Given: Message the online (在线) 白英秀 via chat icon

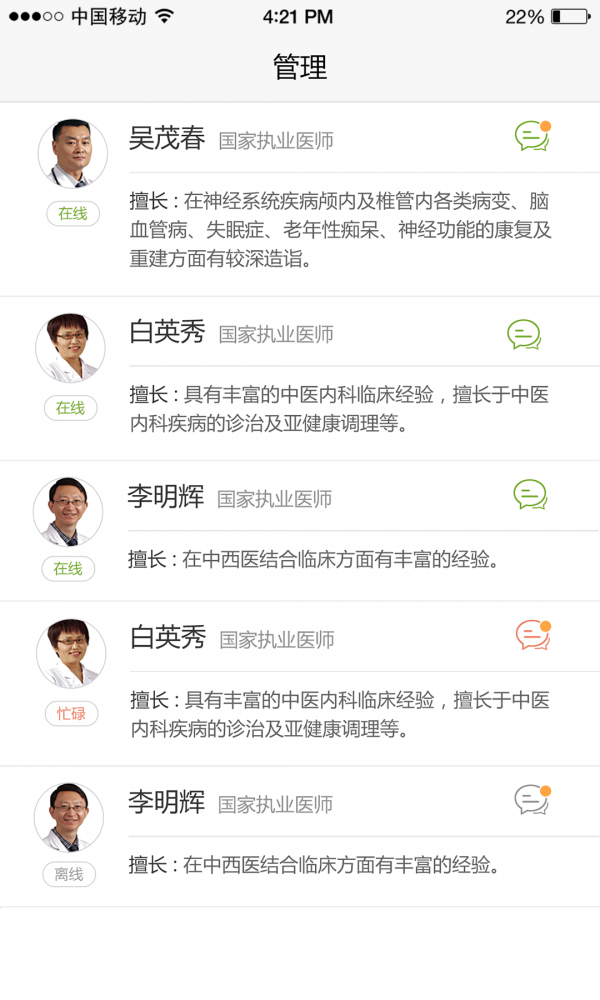Looking at the screenshot, I should tap(524, 334).
